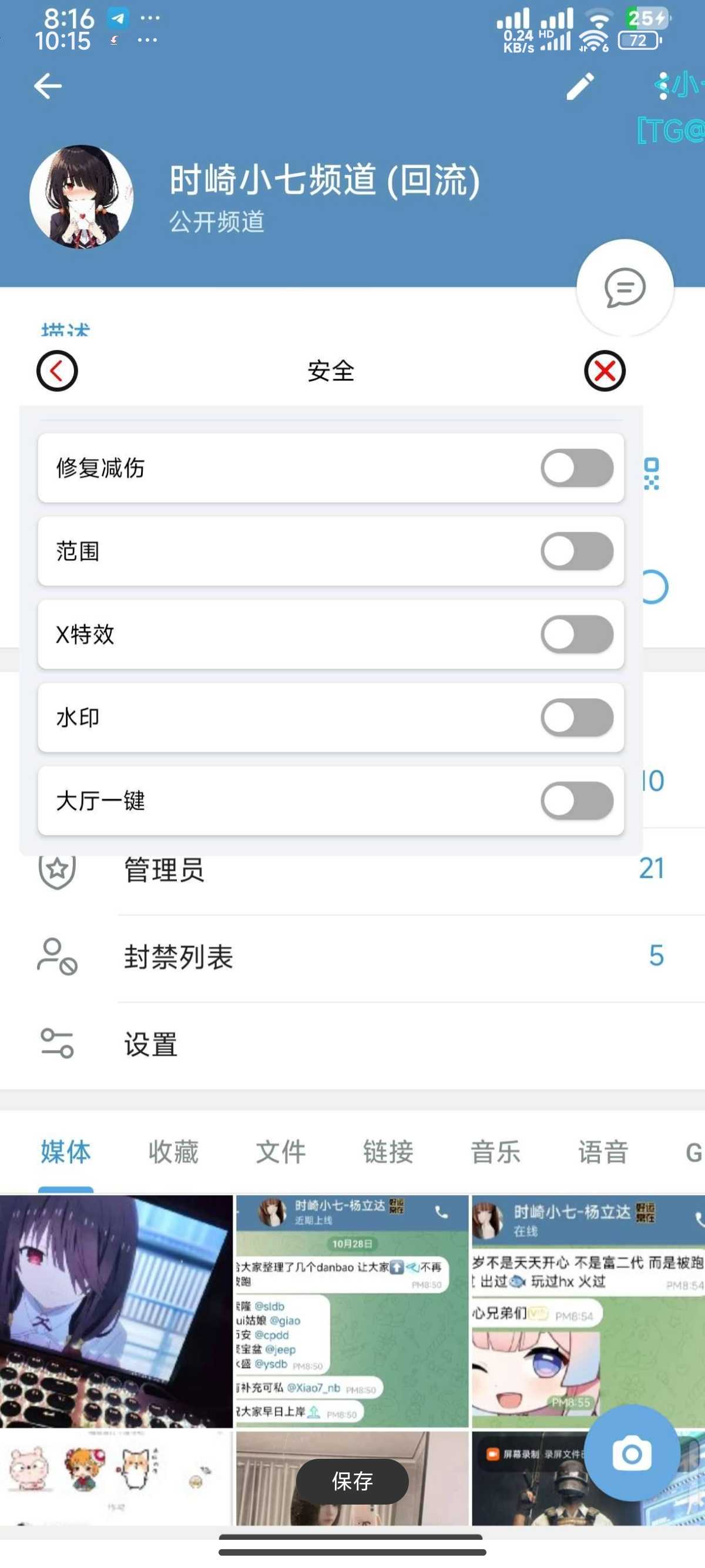This screenshot has height=1568, width=705.
Task: Toggle the 水印 switch
Action: click(x=577, y=718)
